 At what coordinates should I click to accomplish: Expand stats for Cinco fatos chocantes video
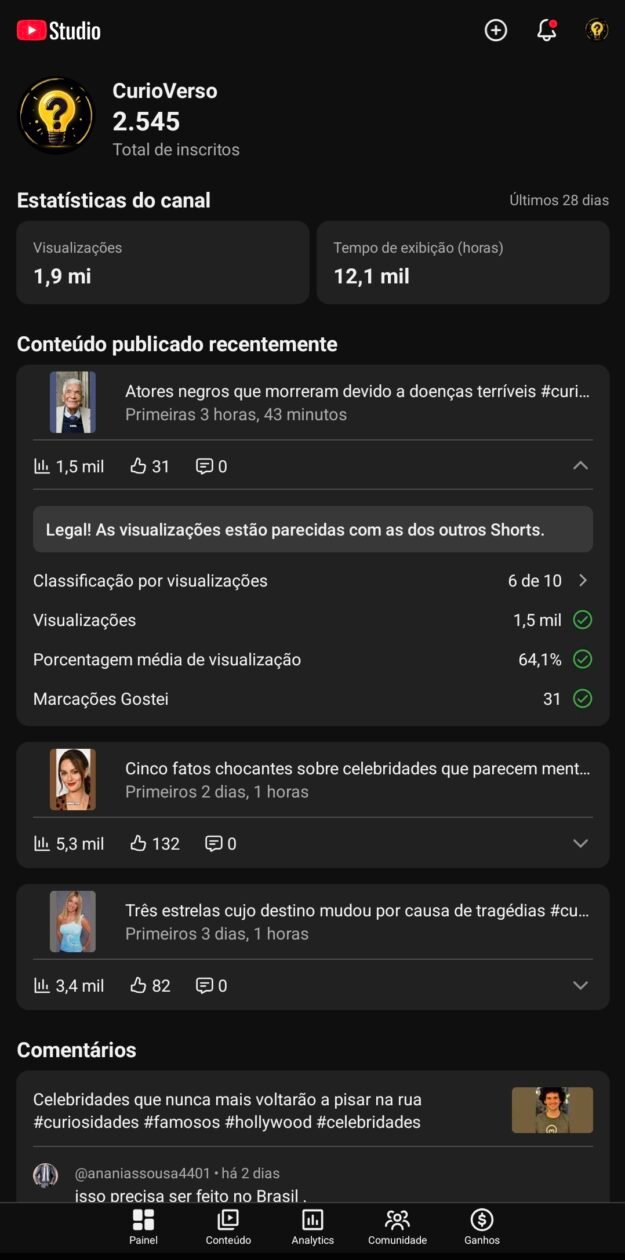coord(580,844)
